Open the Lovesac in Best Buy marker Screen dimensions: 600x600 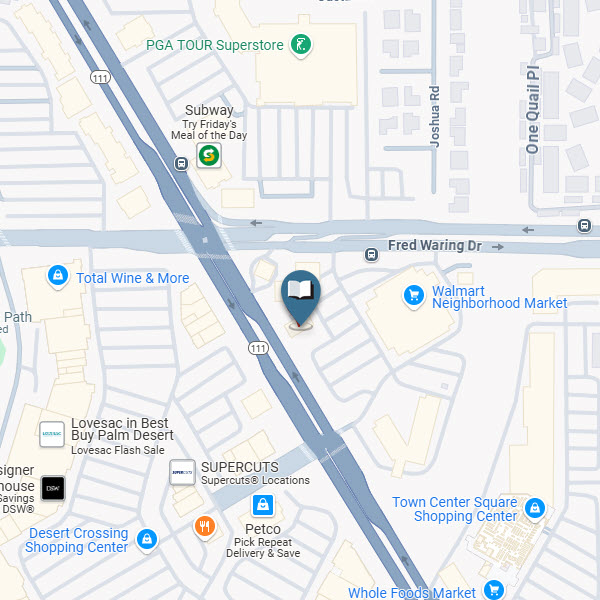52,435
